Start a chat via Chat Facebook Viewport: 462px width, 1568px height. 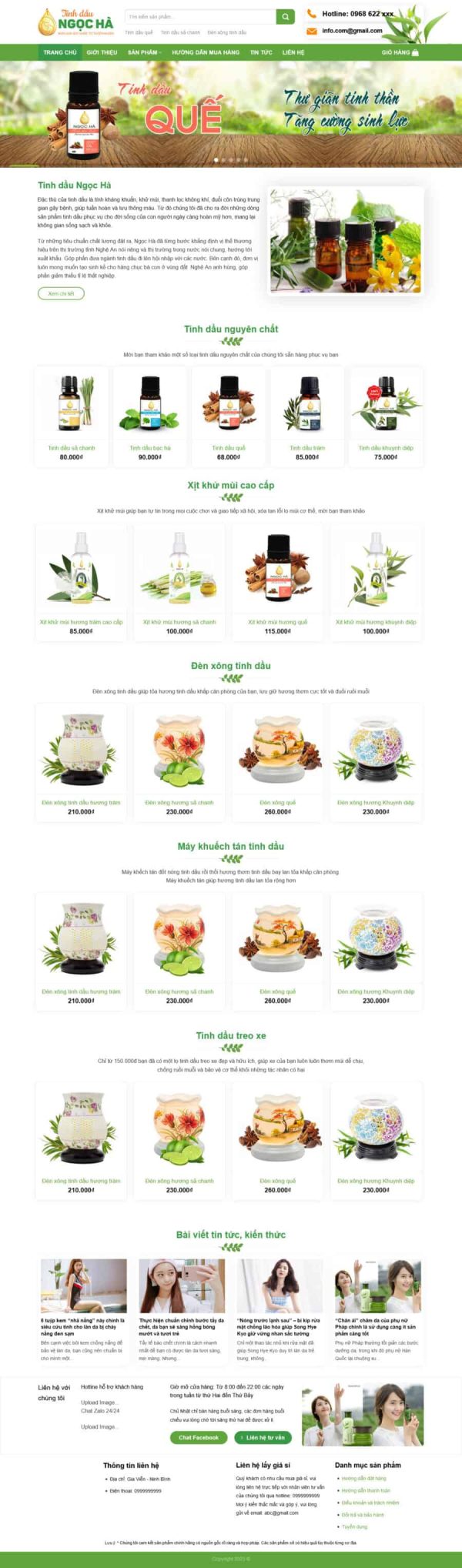[x=199, y=1437]
